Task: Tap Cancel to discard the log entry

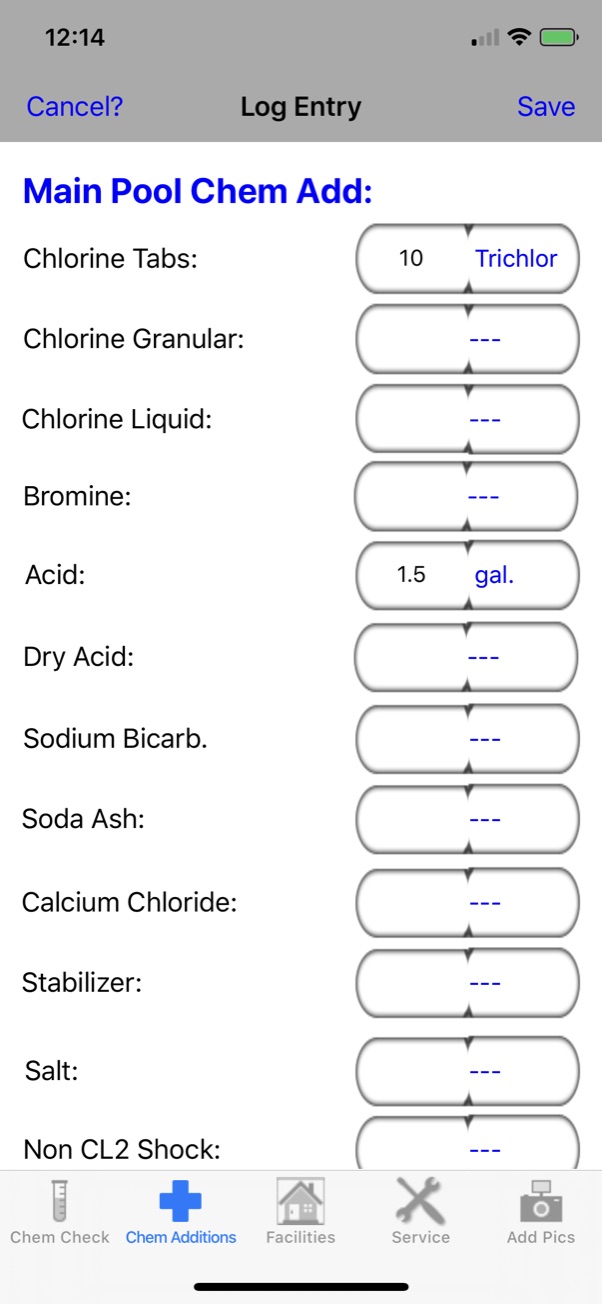Action: coord(75,107)
